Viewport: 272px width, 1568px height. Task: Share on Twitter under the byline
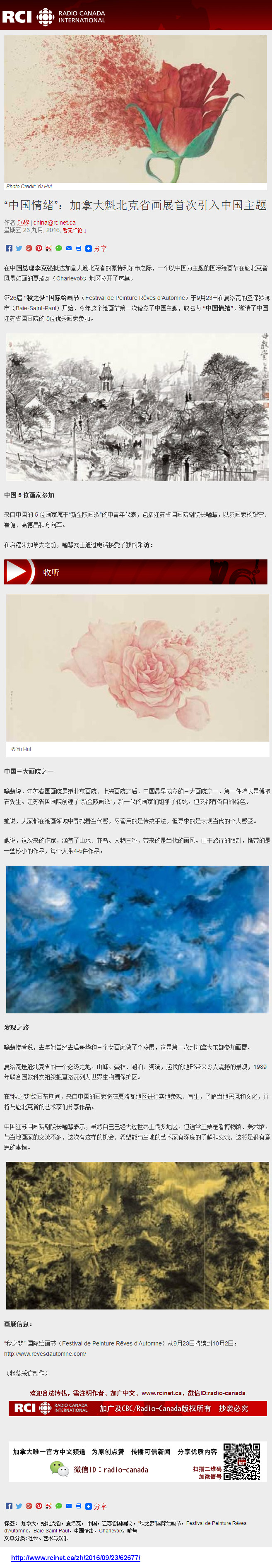(x=19, y=248)
